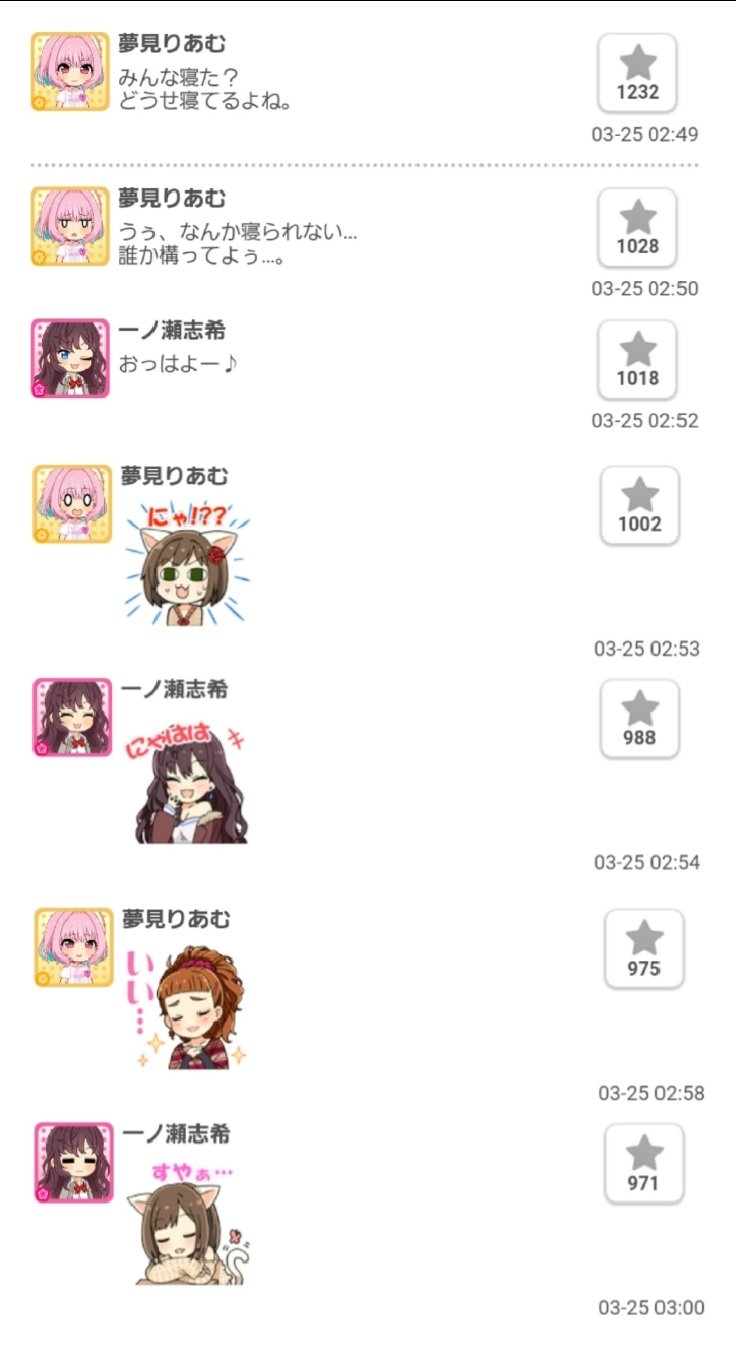Screen dimensions: 736x1348
Task: Star the にゃ!?? sticker post
Action: [639, 505]
